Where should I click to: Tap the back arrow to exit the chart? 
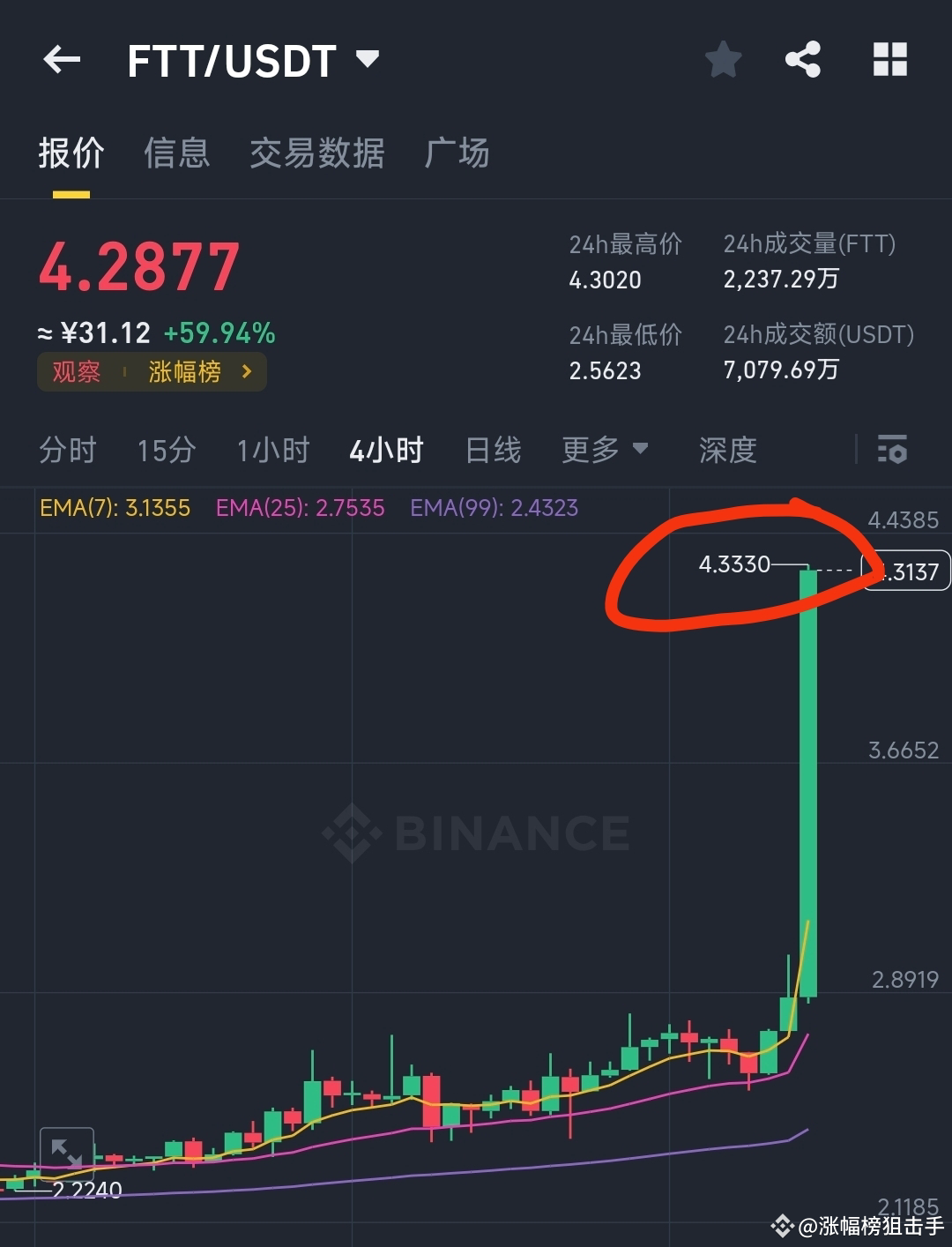click(x=60, y=59)
